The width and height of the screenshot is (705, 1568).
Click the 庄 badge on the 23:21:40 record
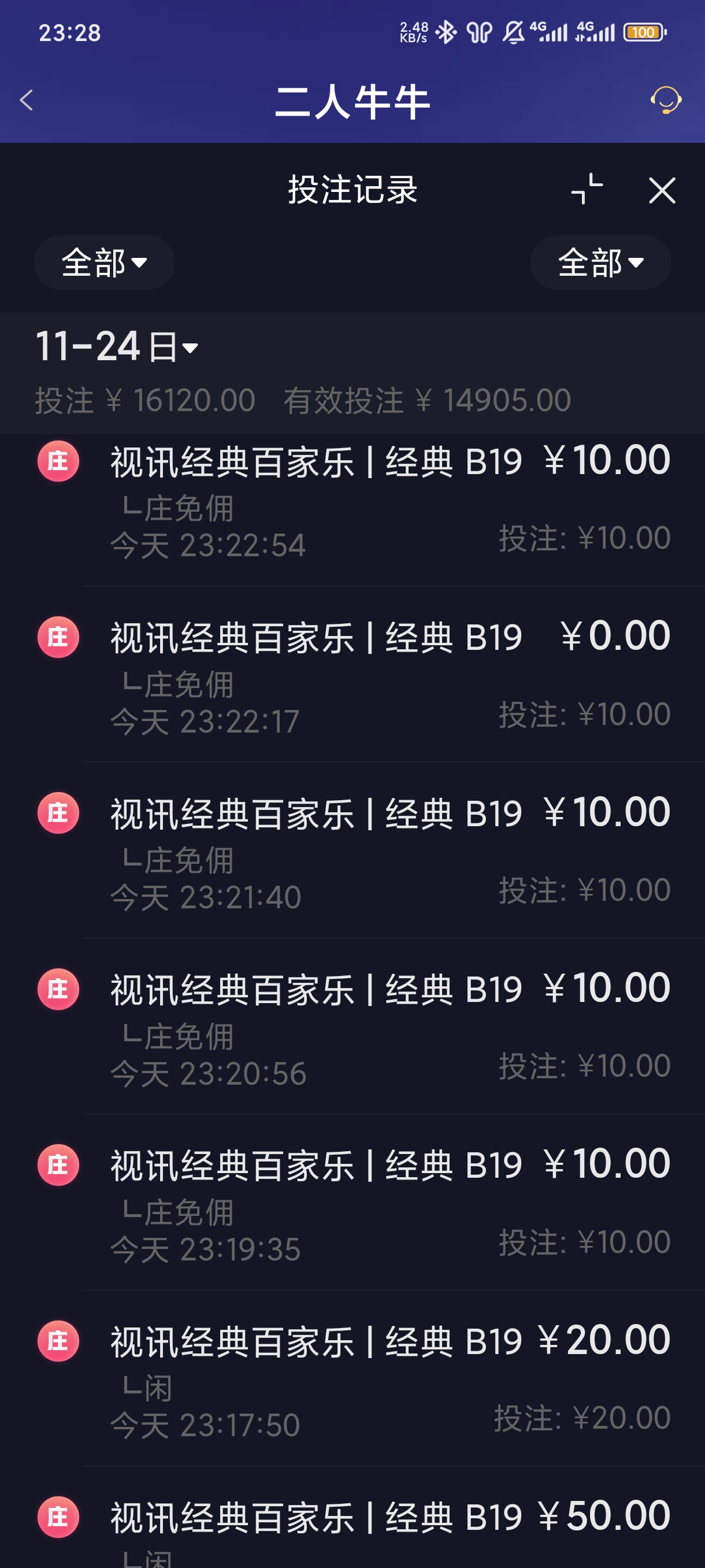click(58, 812)
